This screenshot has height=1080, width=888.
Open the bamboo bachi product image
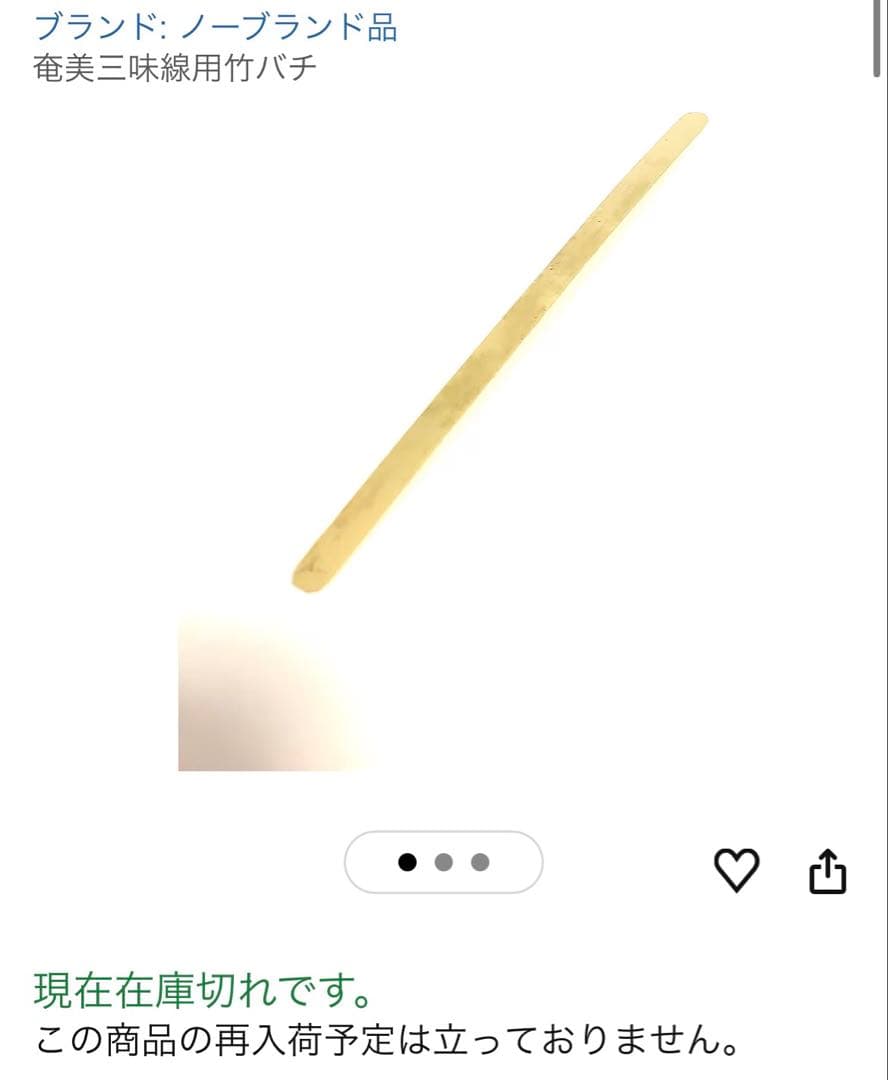pyautogui.click(x=500, y=350)
